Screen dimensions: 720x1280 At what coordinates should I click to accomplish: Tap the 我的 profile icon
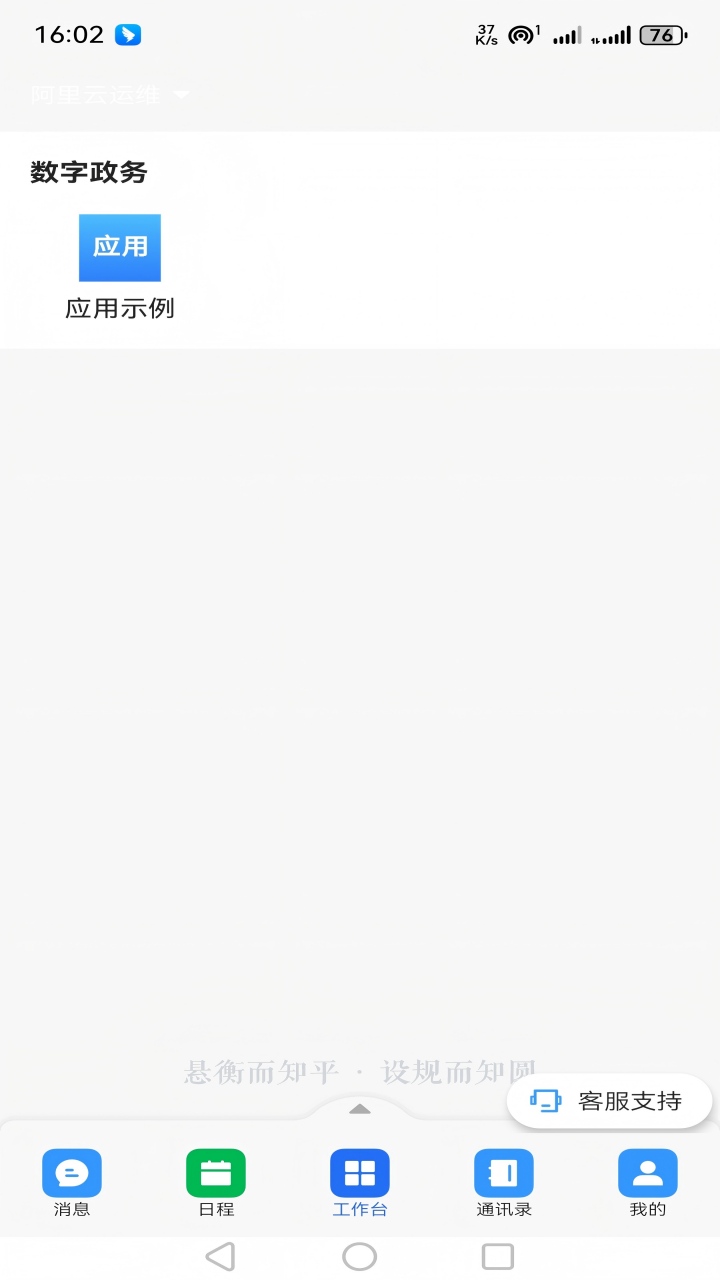[647, 1172]
